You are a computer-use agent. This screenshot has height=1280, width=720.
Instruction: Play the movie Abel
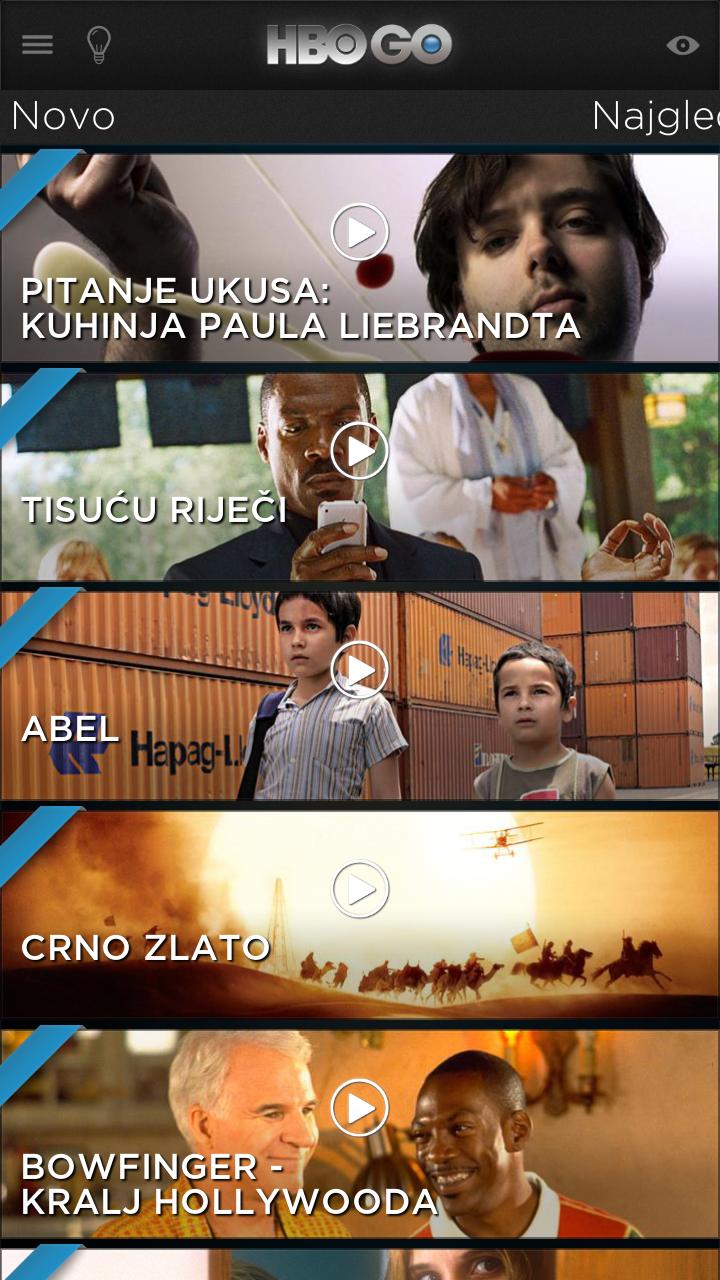[x=360, y=670]
